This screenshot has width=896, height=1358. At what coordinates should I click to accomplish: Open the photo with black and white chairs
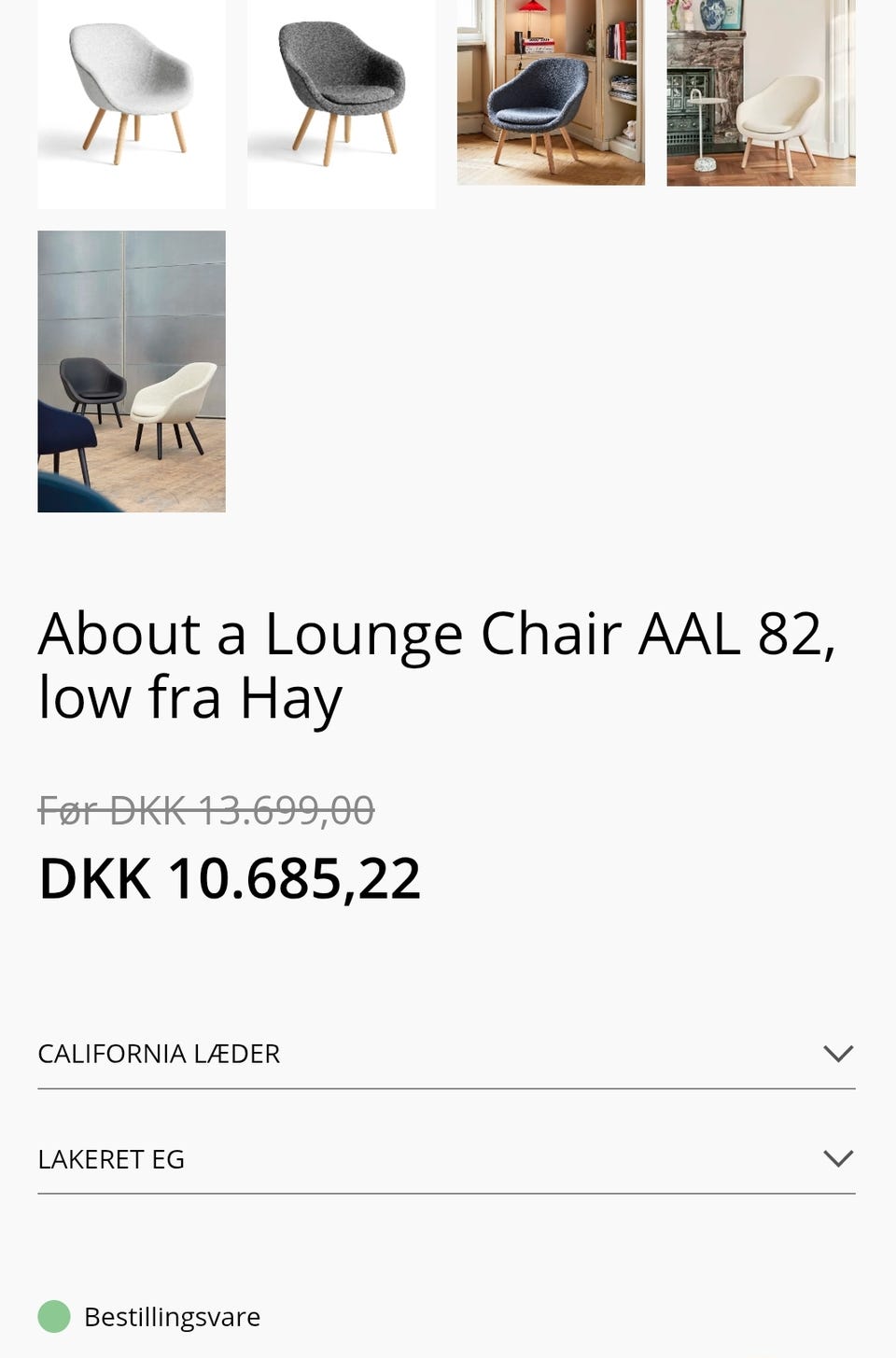coord(132,371)
